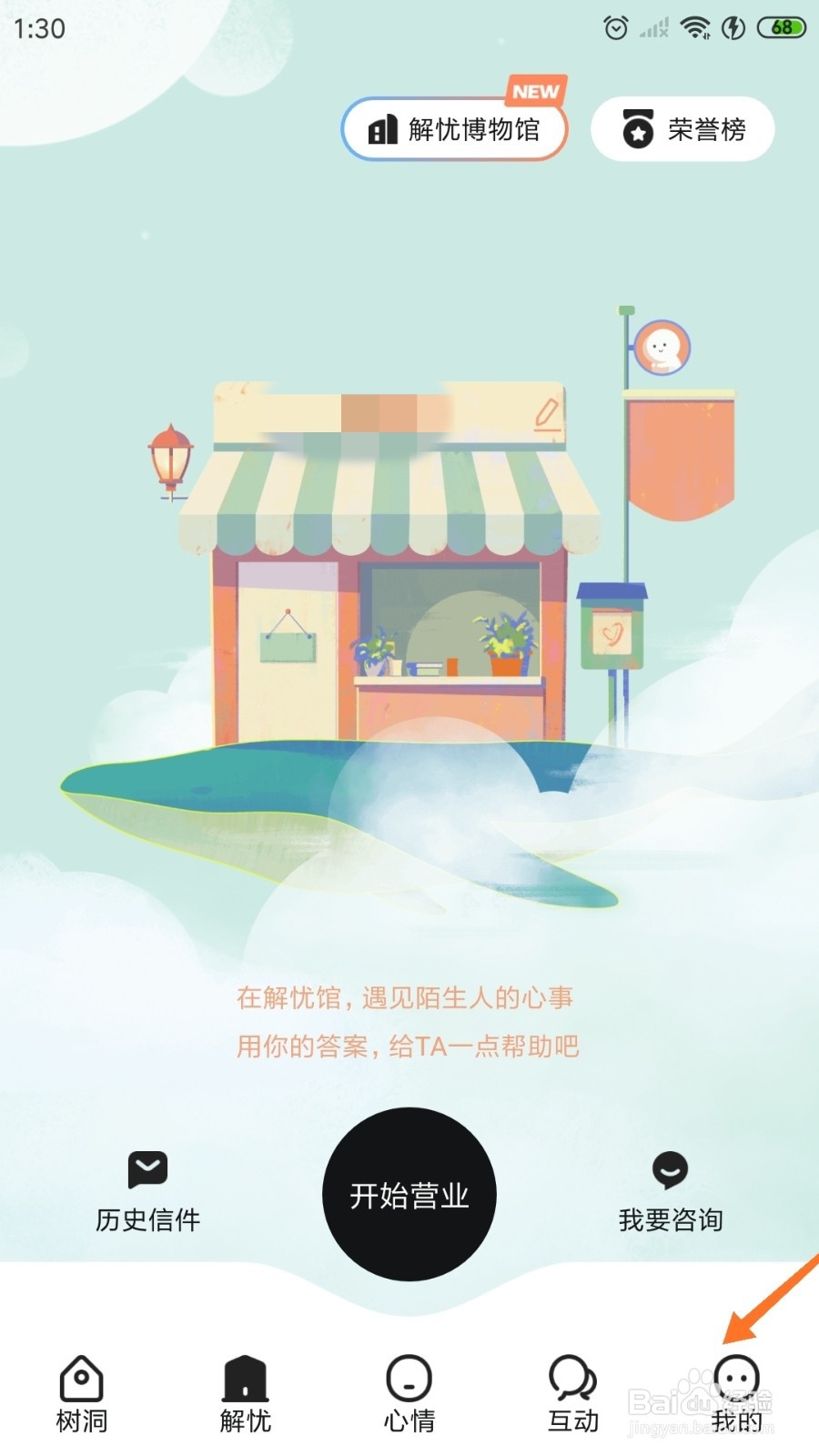
Task: Start a consultation via 我要咨询
Action: click(672, 1219)
